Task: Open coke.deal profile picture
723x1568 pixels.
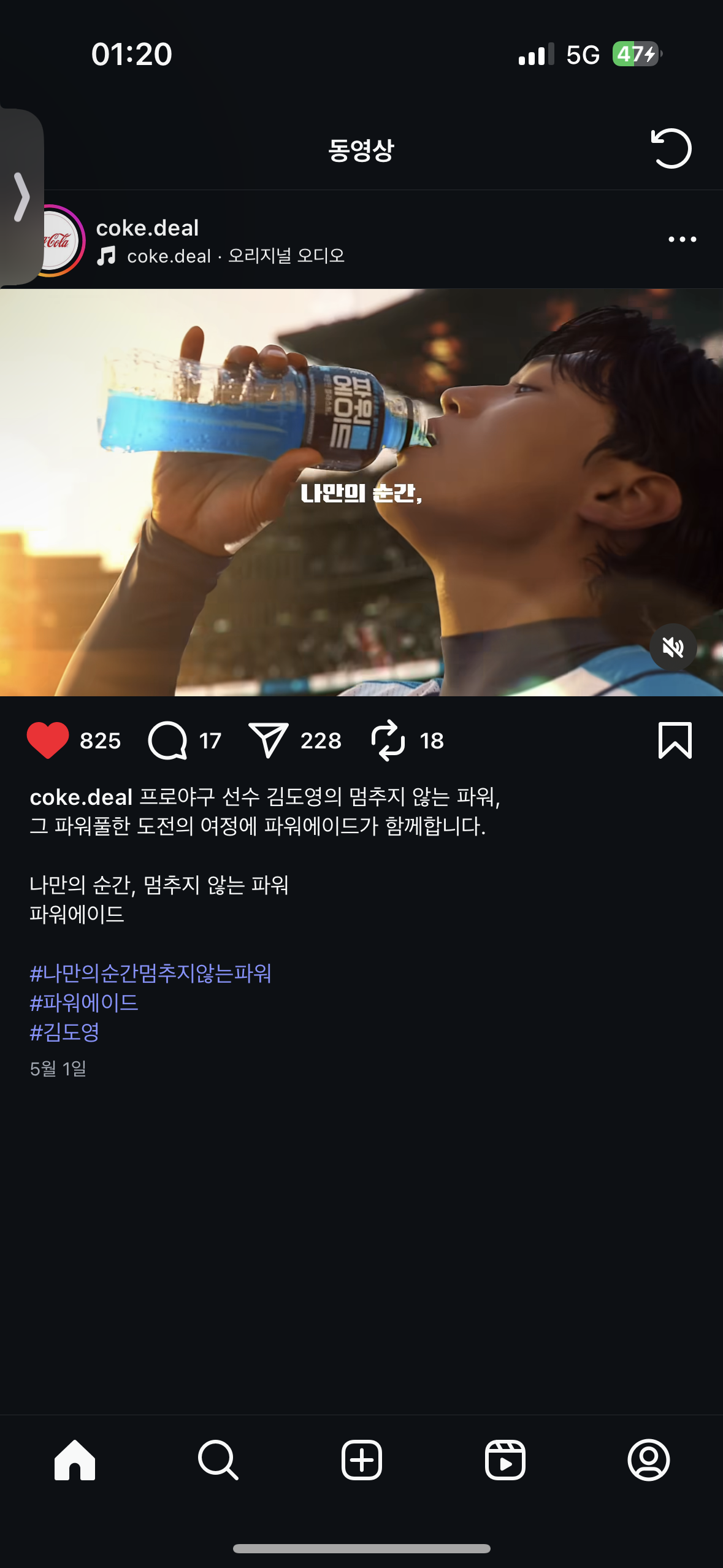Action: pos(61,240)
